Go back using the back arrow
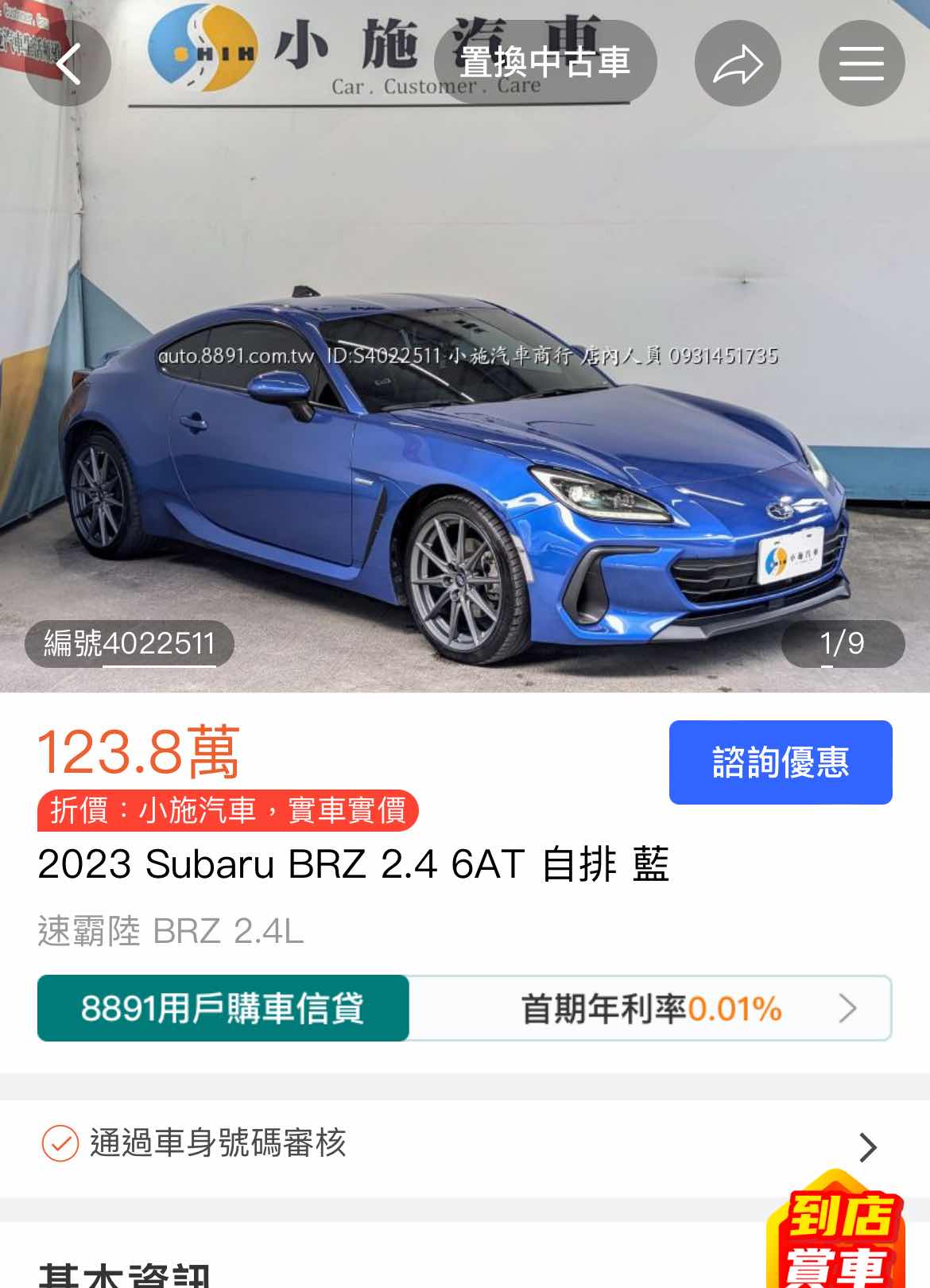 point(68,64)
